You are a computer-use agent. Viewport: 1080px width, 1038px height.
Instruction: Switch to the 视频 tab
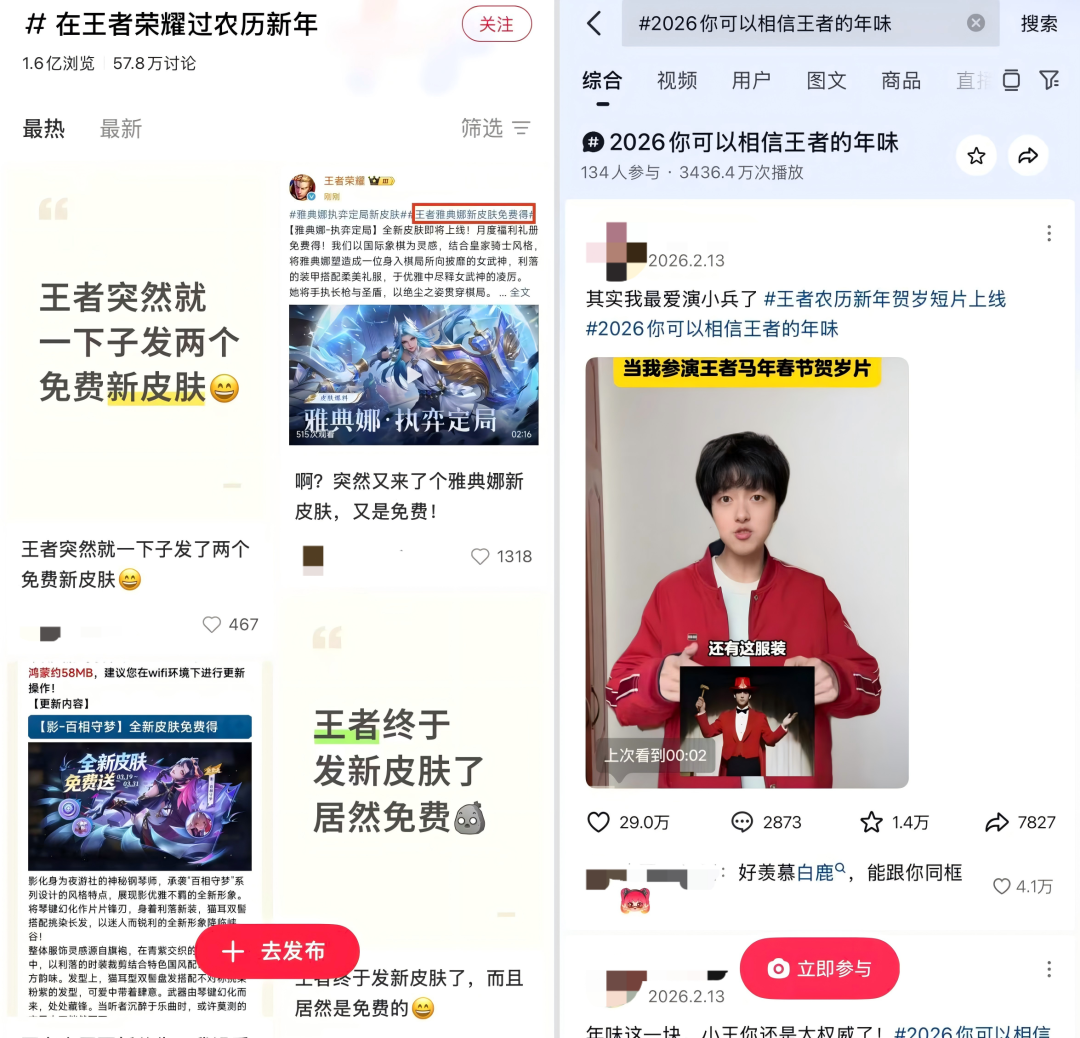(677, 81)
